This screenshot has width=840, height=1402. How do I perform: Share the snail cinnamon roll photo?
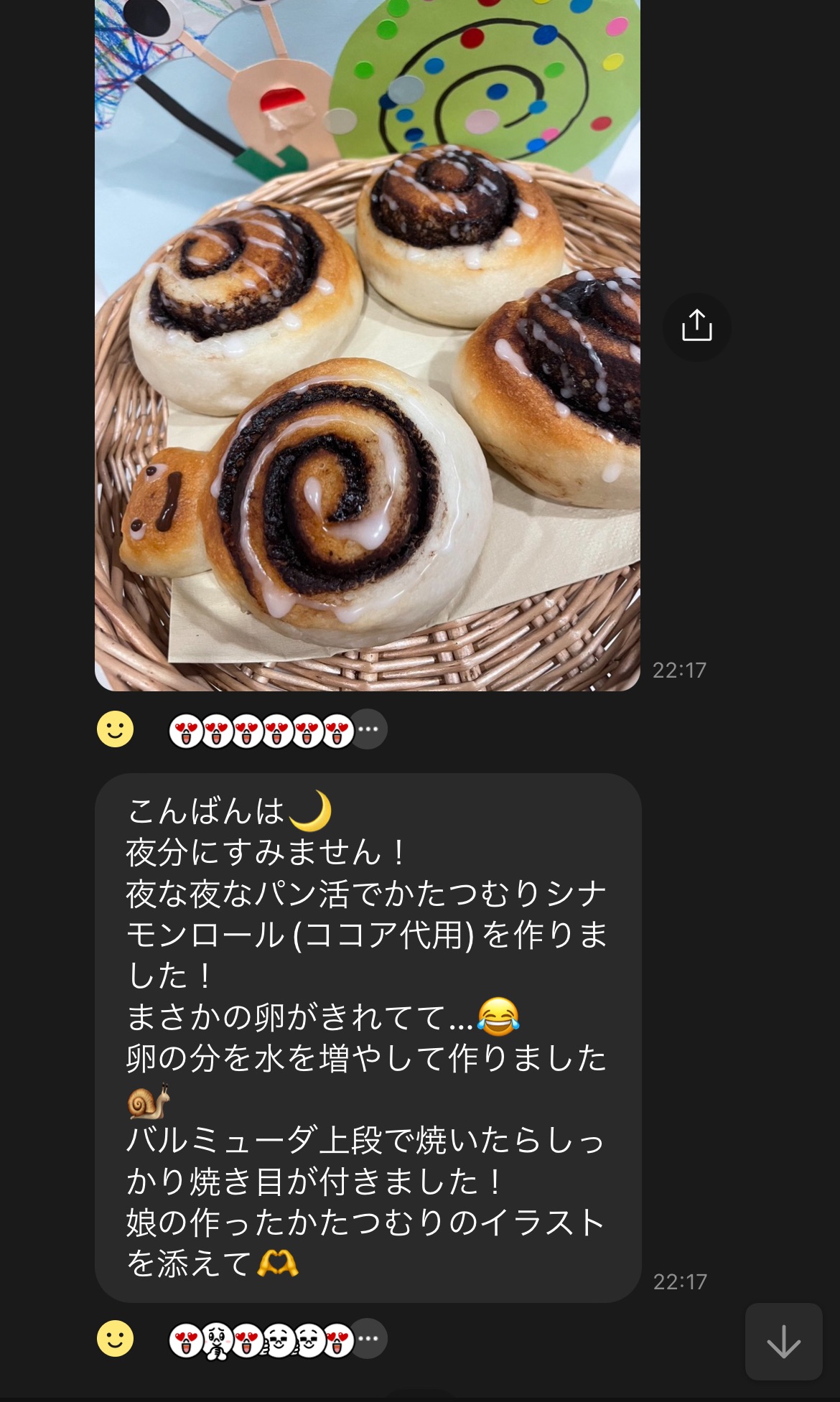[696, 327]
